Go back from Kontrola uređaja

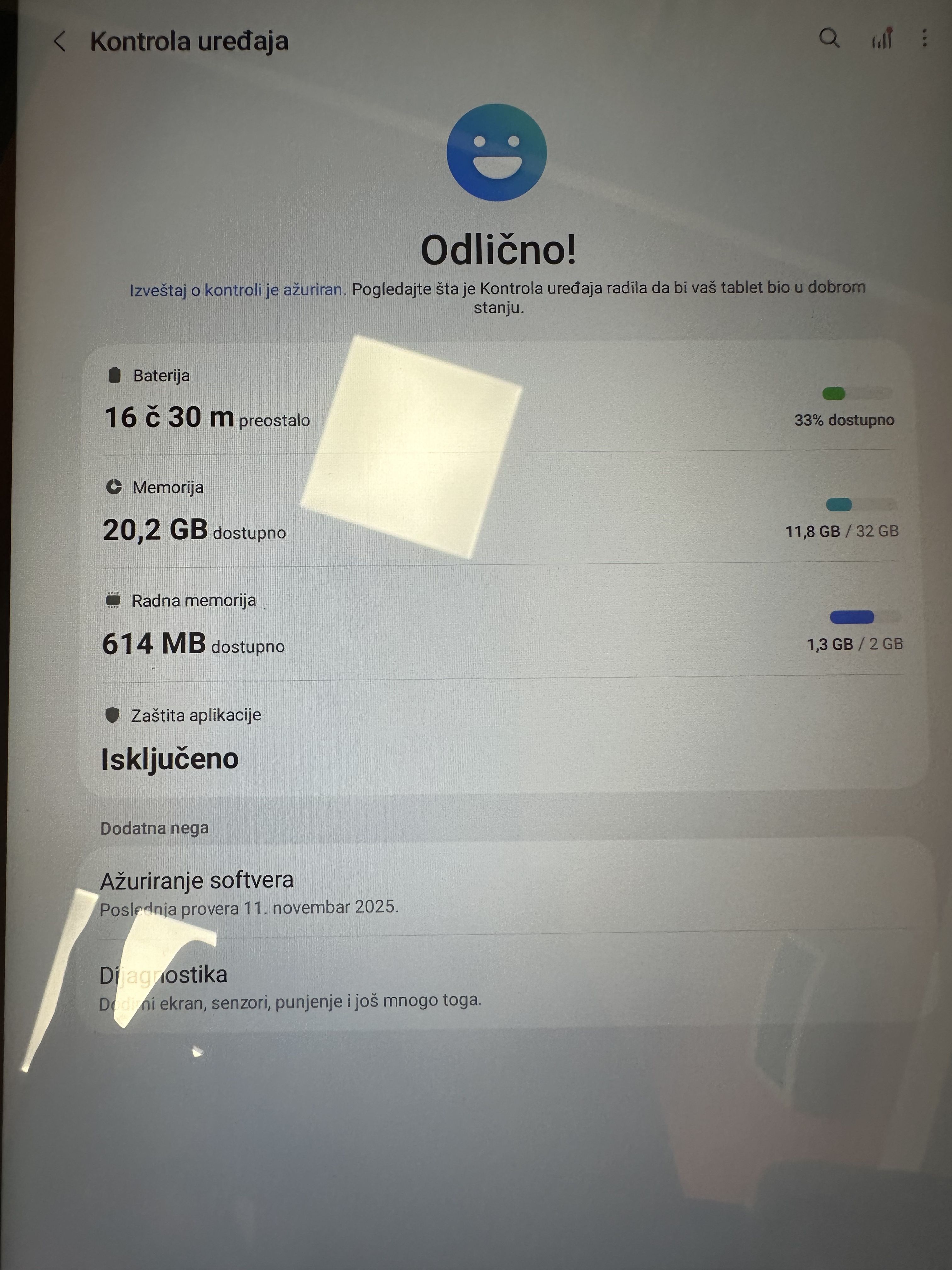(x=60, y=41)
